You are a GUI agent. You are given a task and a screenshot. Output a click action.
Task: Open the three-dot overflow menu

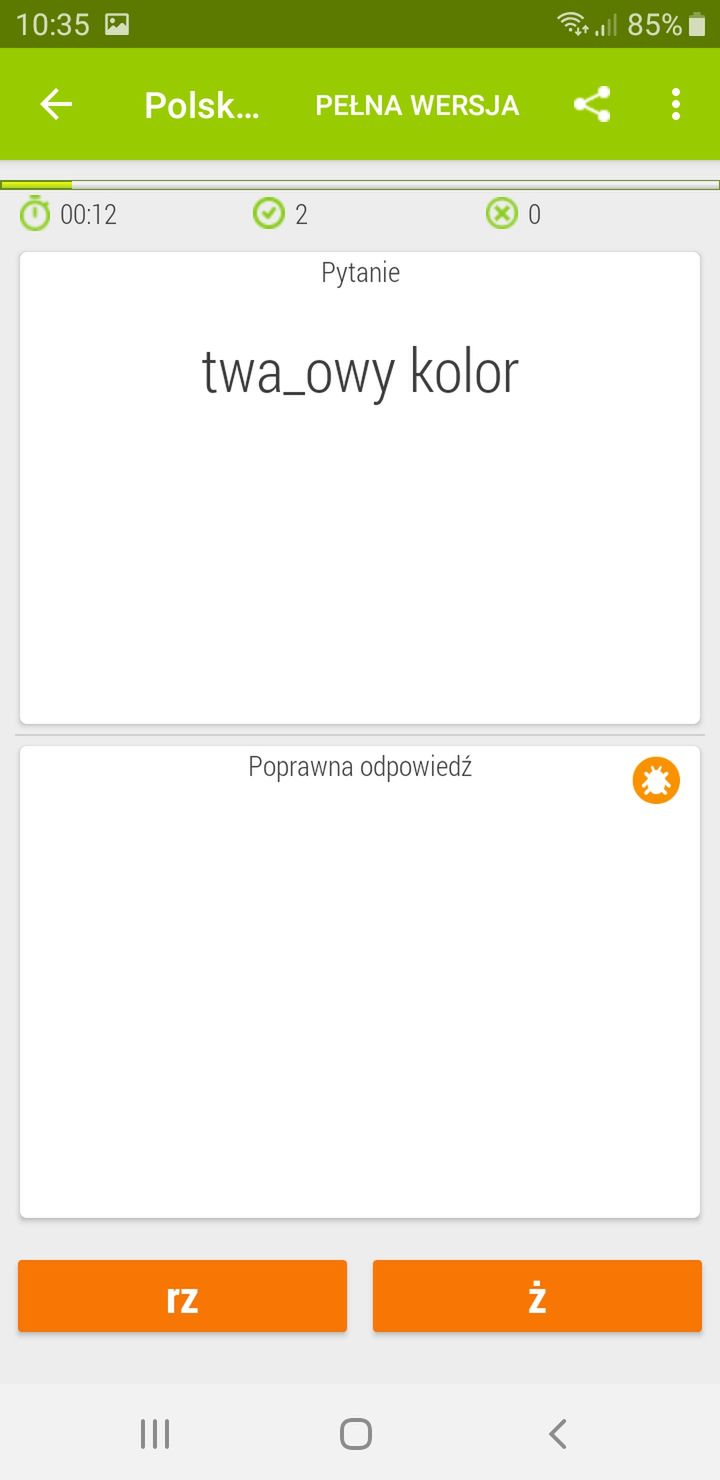pos(676,104)
